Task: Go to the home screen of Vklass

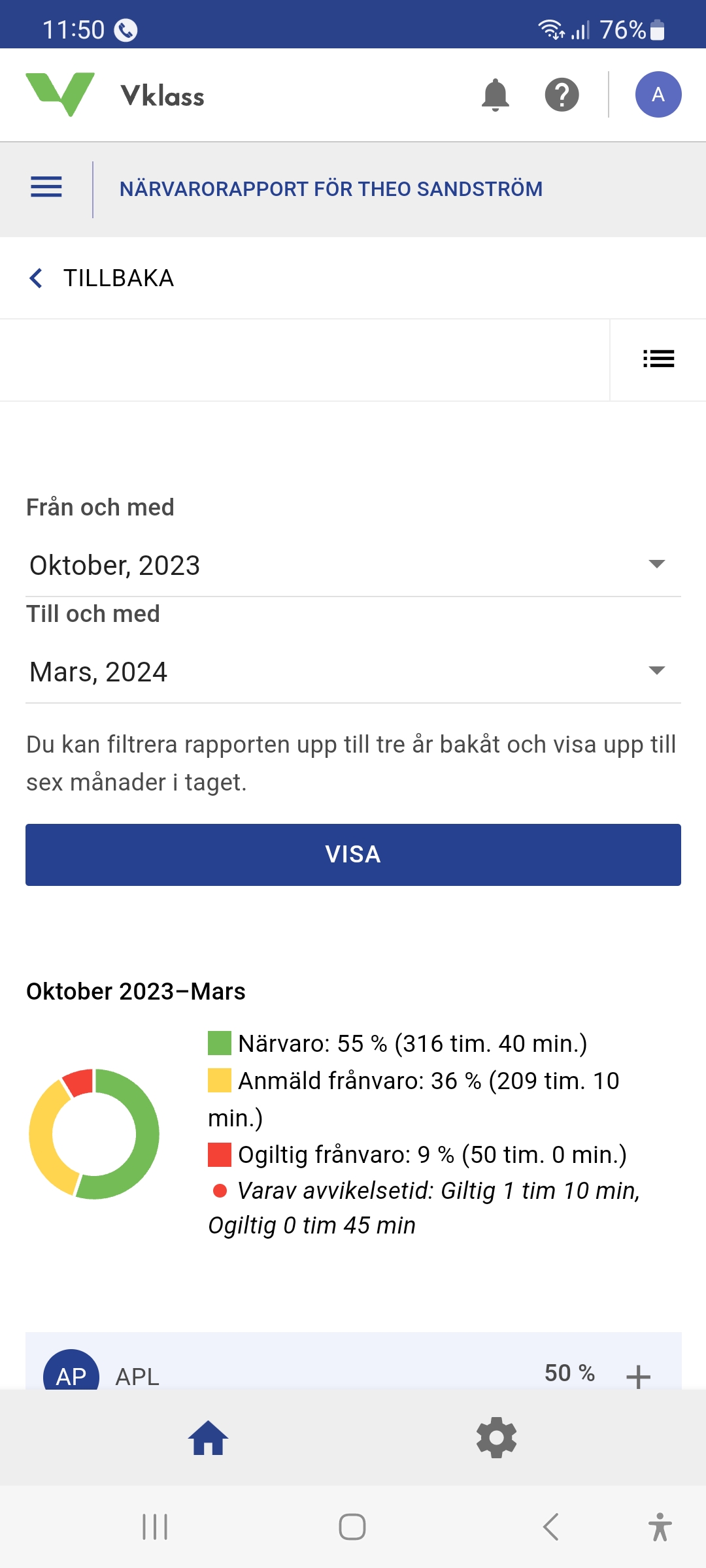Action: click(x=208, y=1438)
